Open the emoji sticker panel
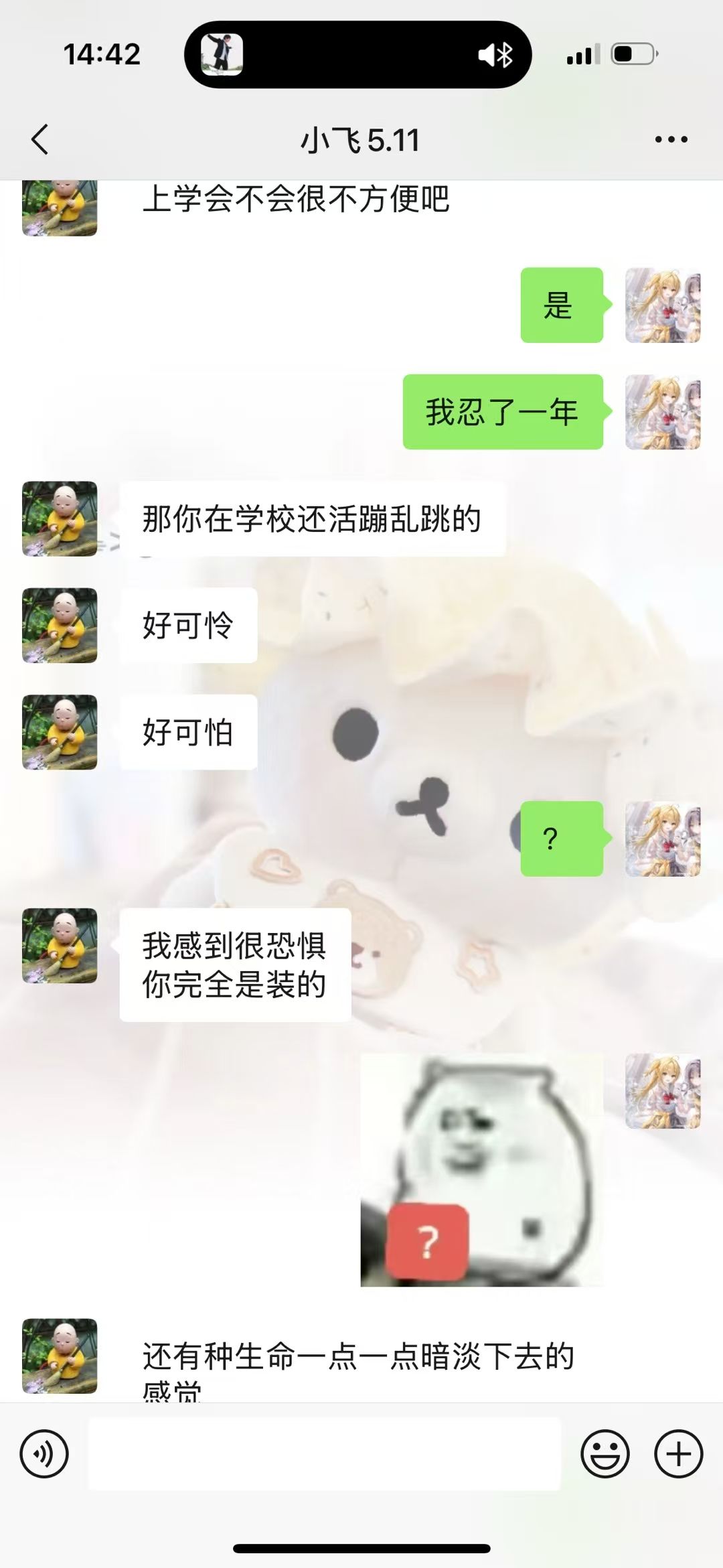 (605, 1453)
